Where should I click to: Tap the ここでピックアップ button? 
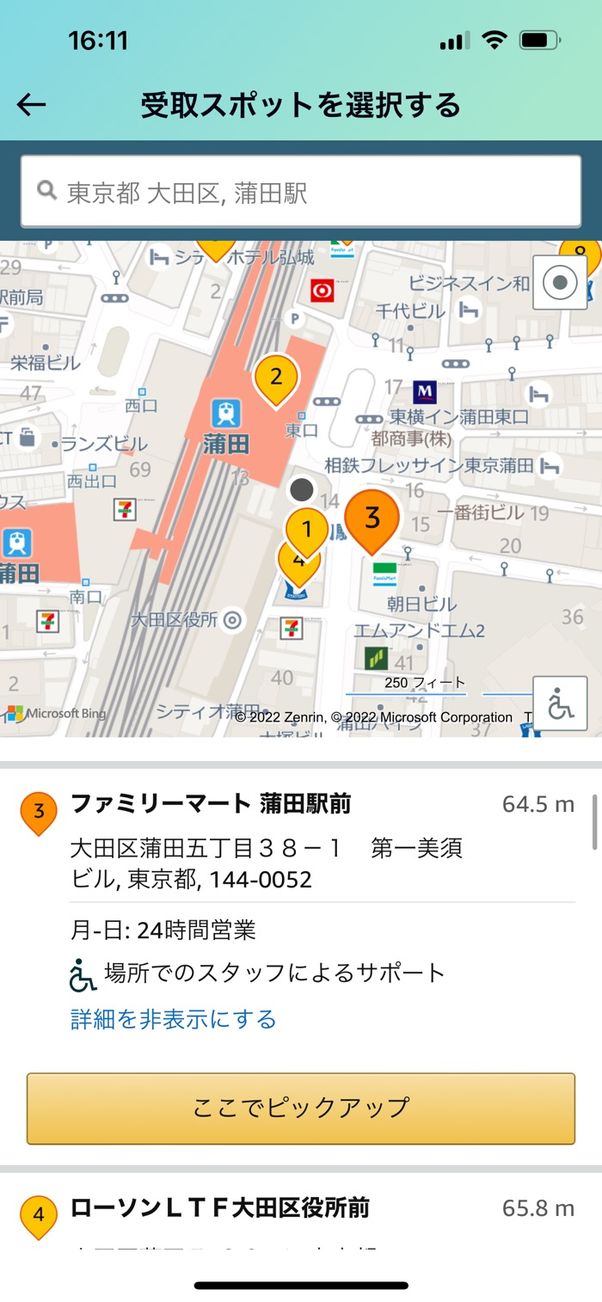point(300,1108)
